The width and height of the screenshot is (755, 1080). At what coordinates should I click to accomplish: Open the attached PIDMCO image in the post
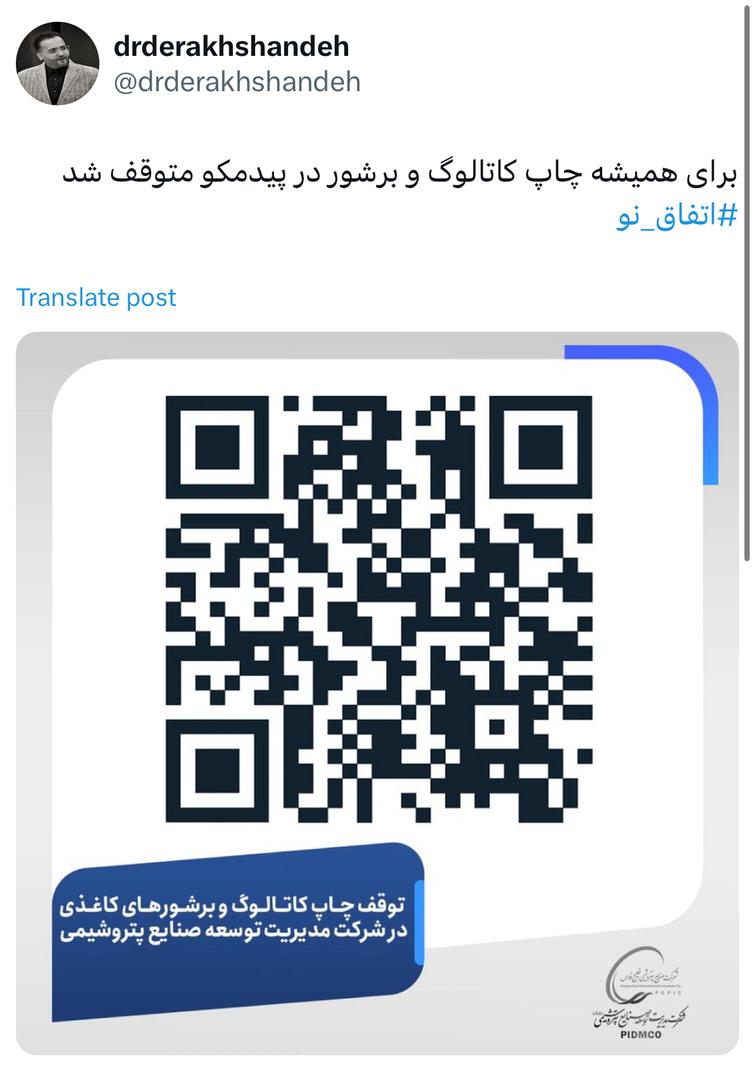coord(377,690)
